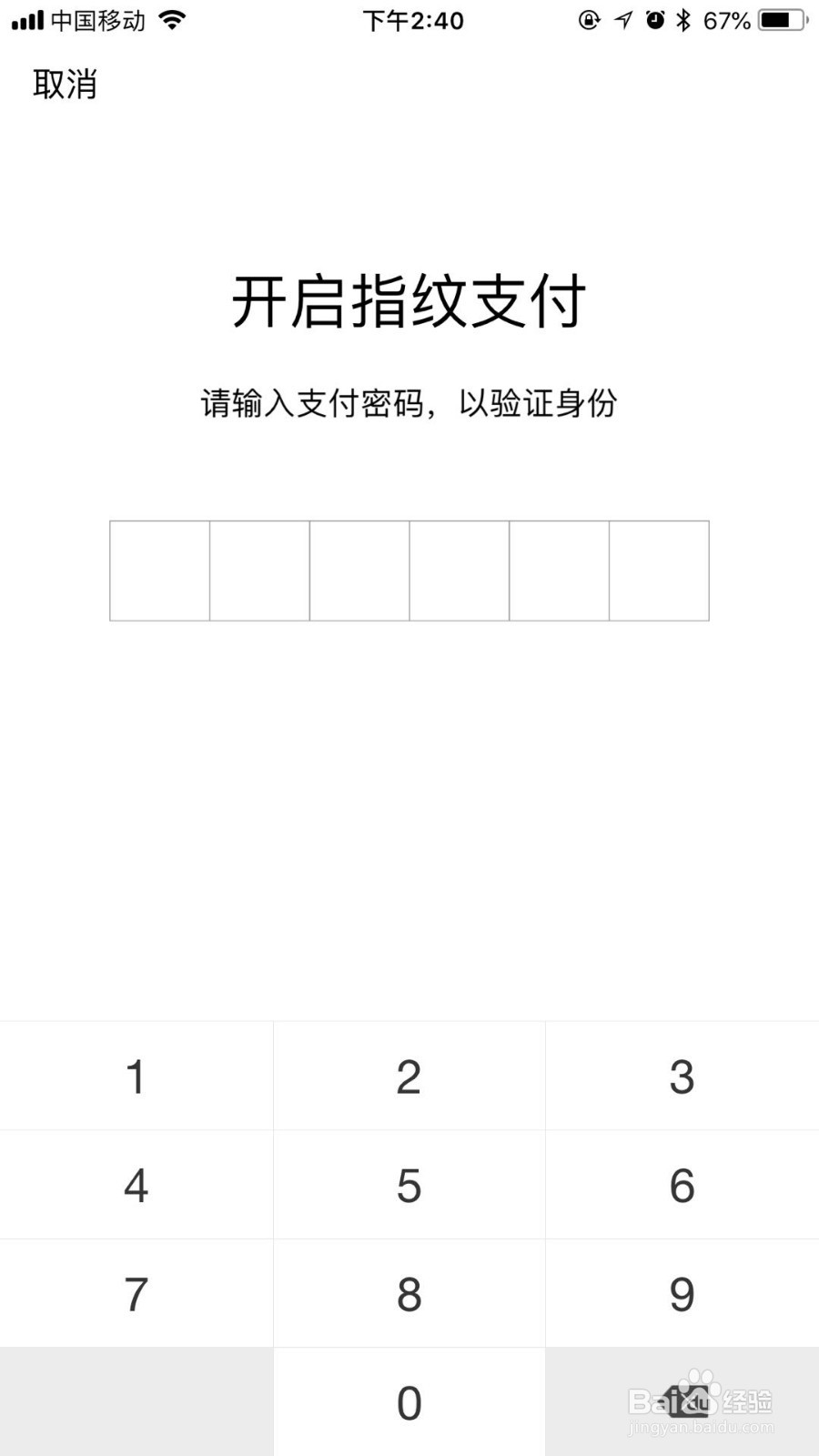The image size is (819, 1456).
Task: Tap the backspace delete key on keypad
Action: tap(682, 1401)
